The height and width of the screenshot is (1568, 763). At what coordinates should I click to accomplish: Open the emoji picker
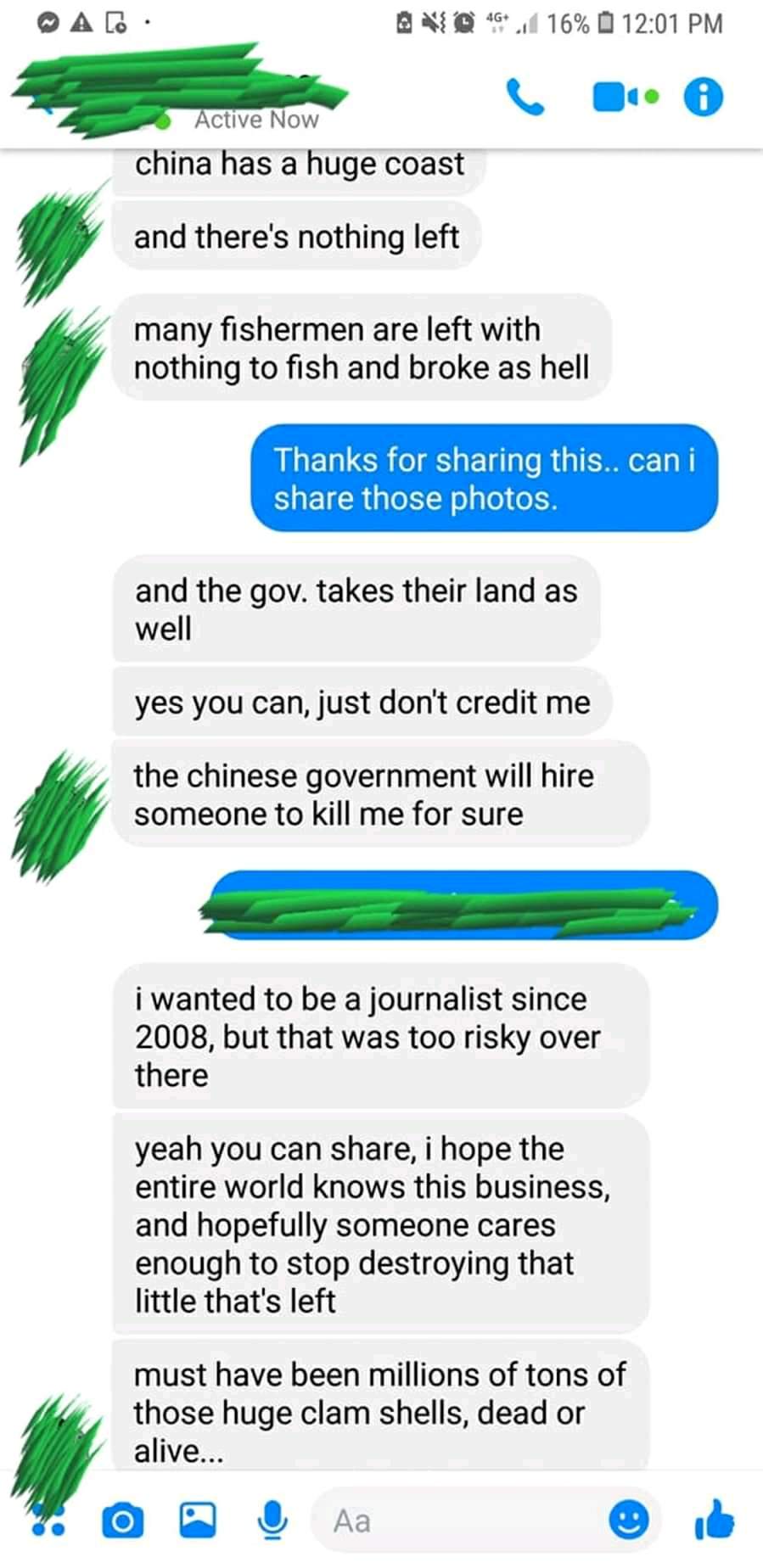[629, 1520]
